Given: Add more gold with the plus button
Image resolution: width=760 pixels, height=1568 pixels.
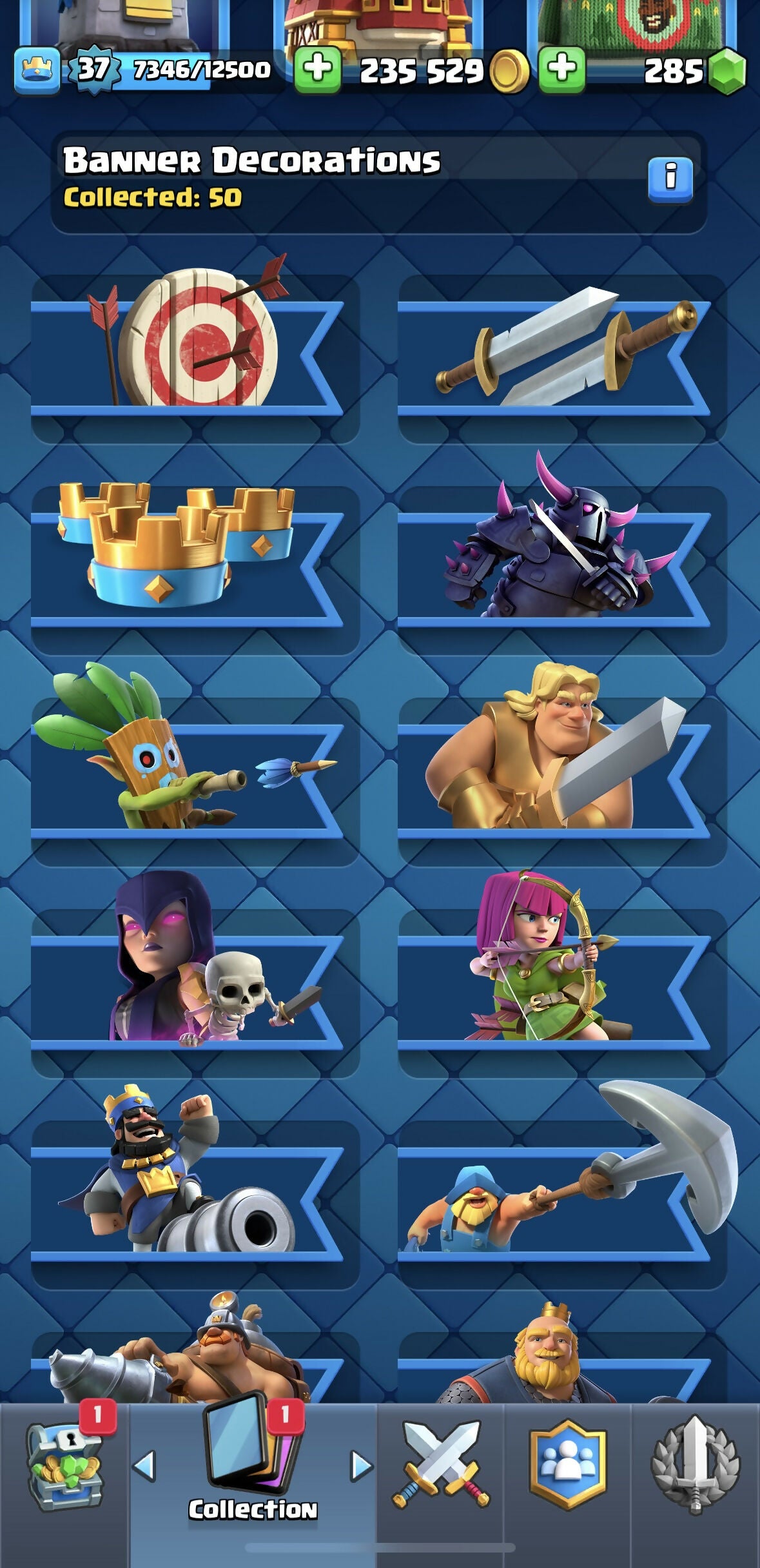Looking at the screenshot, I should (x=318, y=70).
